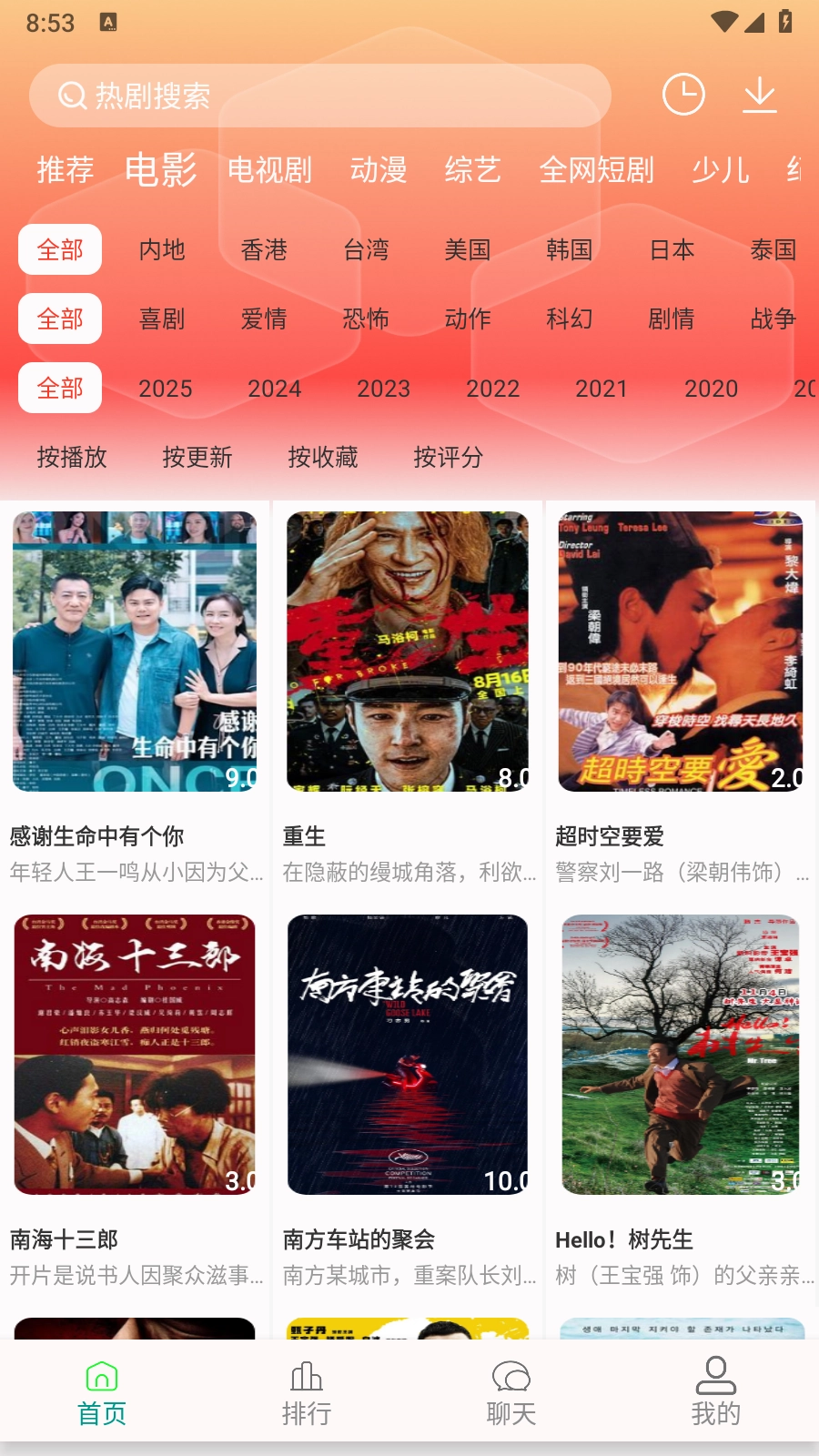Open the Hello！树先生 movie poster
The image size is (819, 1456).
pyautogui.click(x=681, y=1055)
